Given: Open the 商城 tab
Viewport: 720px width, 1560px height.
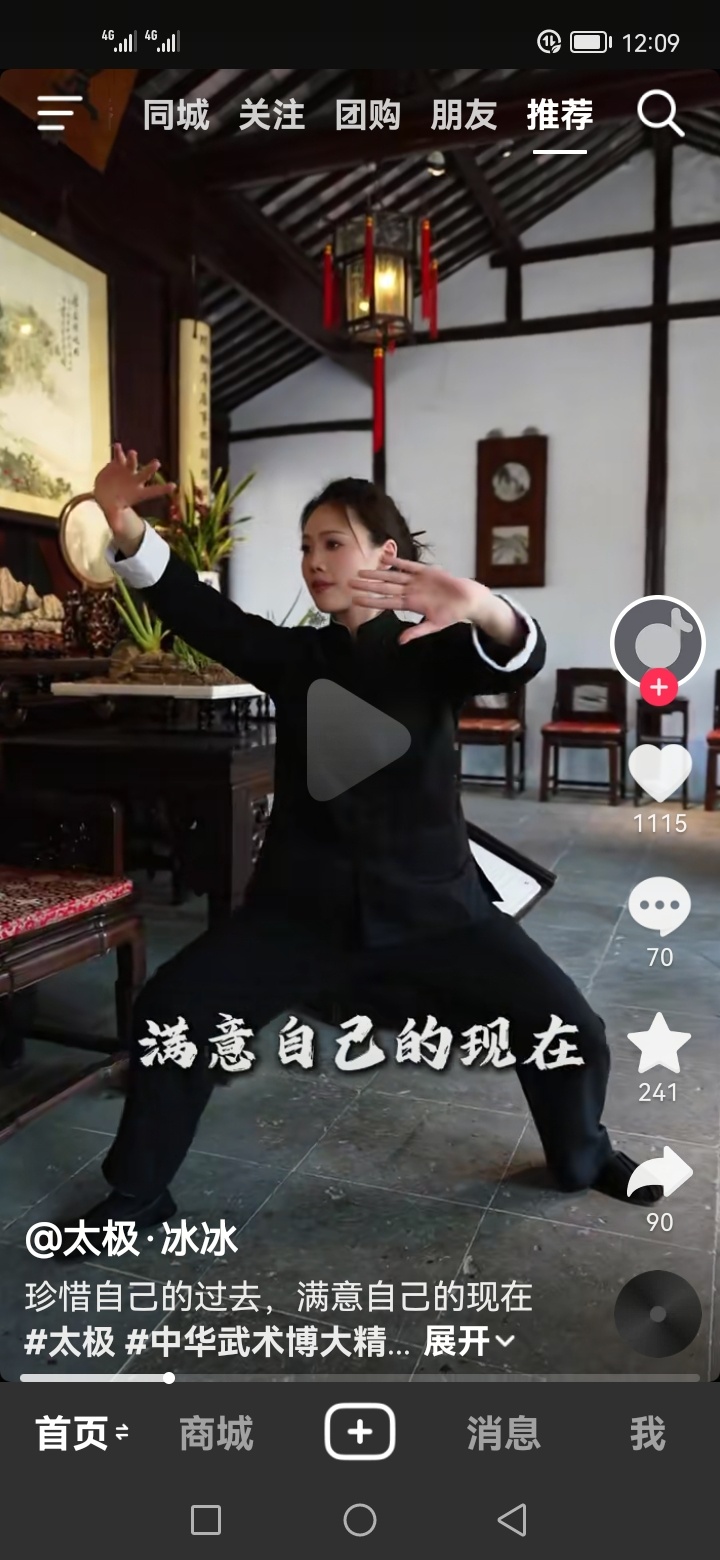Looking at the screenshot, I should pos(216,1434).
